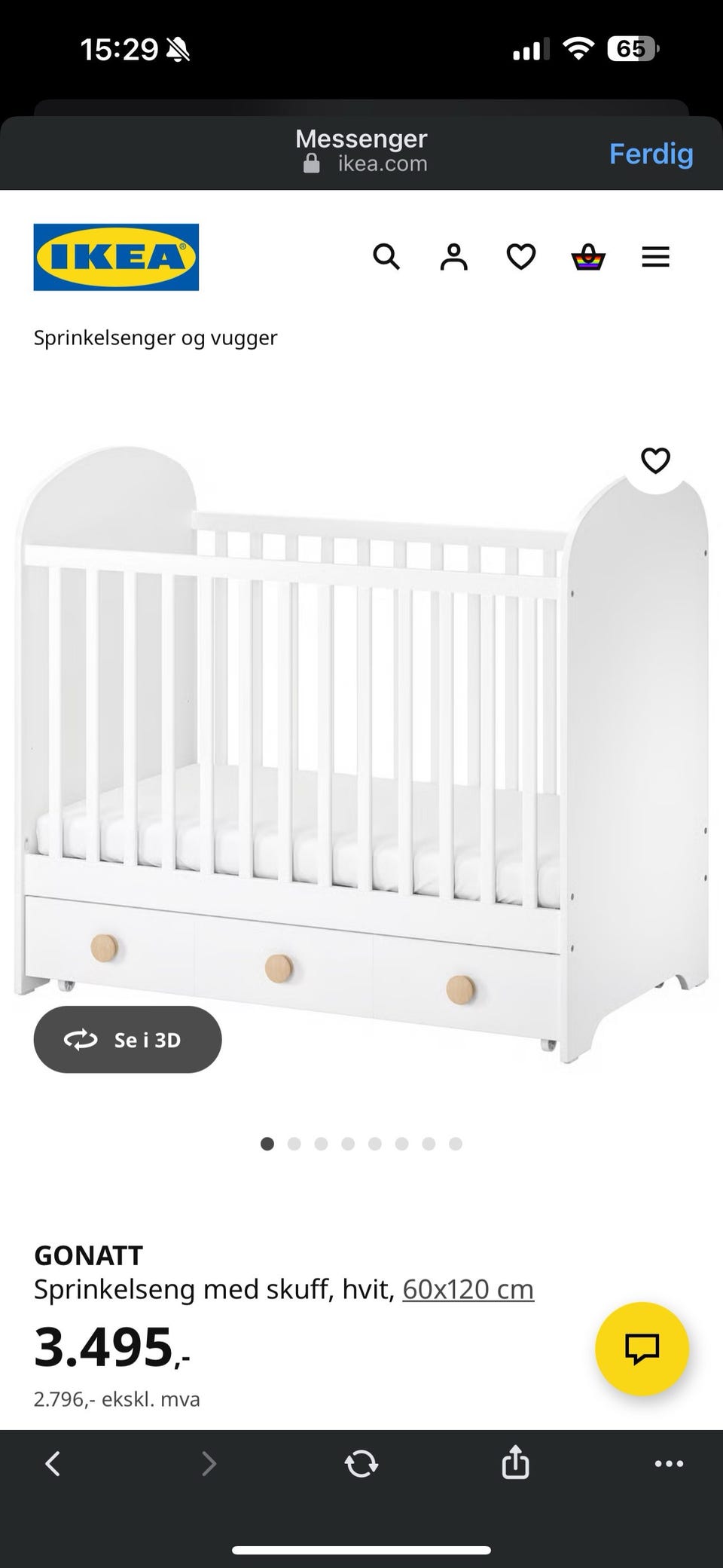Open the shopping basket
The height and width of the screenshot is (1568, 723).
tap(588, 257)
